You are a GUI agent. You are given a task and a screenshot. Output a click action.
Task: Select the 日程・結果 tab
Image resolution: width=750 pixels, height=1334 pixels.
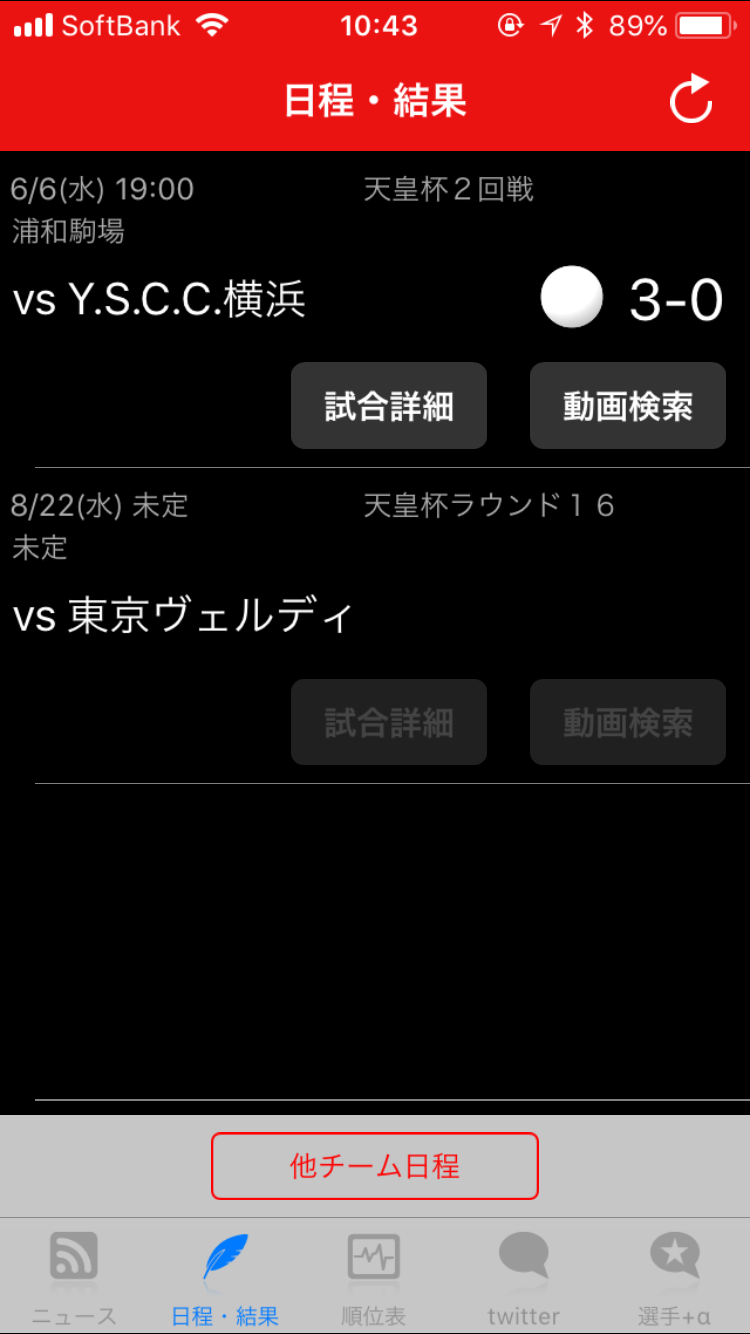(225, 1276)
